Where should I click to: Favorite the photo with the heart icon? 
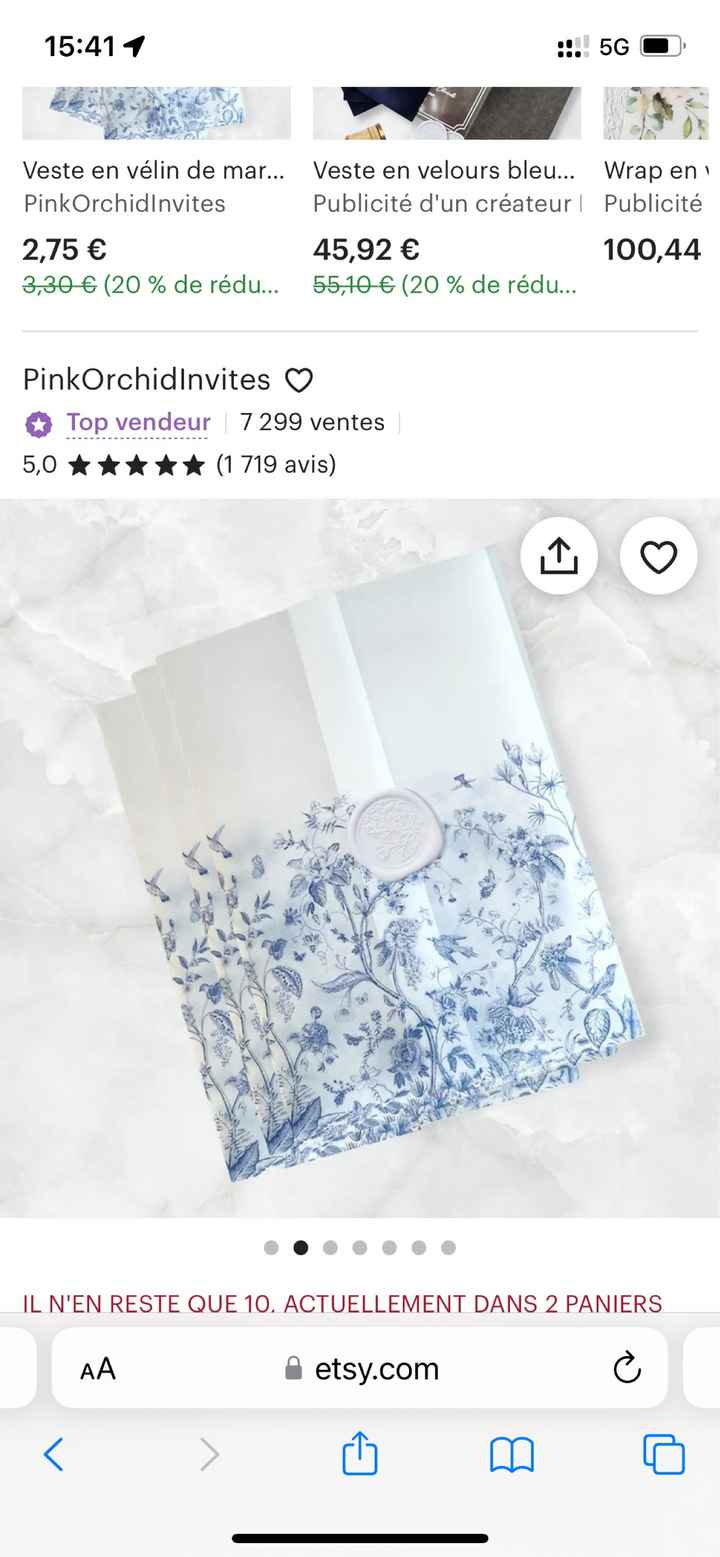coord(657,556)
